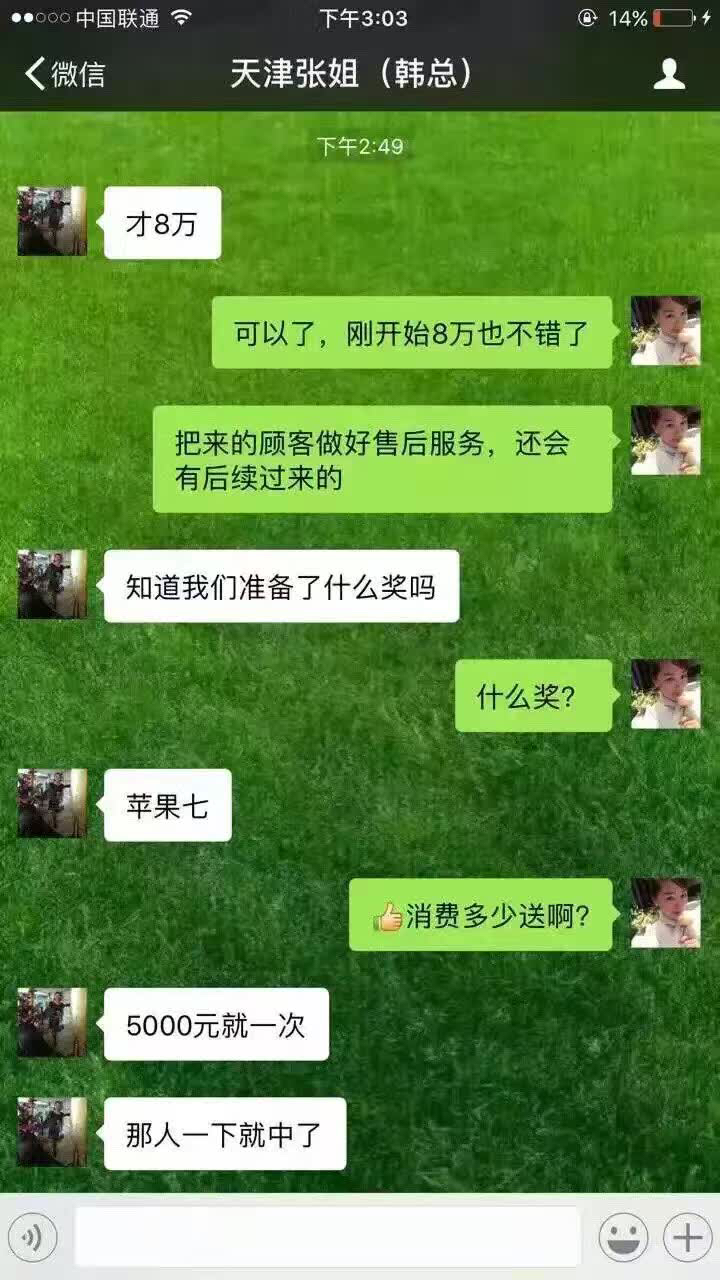Open the plus attachments menu
Viewport: 720px width, 1280px height.
687,1238
